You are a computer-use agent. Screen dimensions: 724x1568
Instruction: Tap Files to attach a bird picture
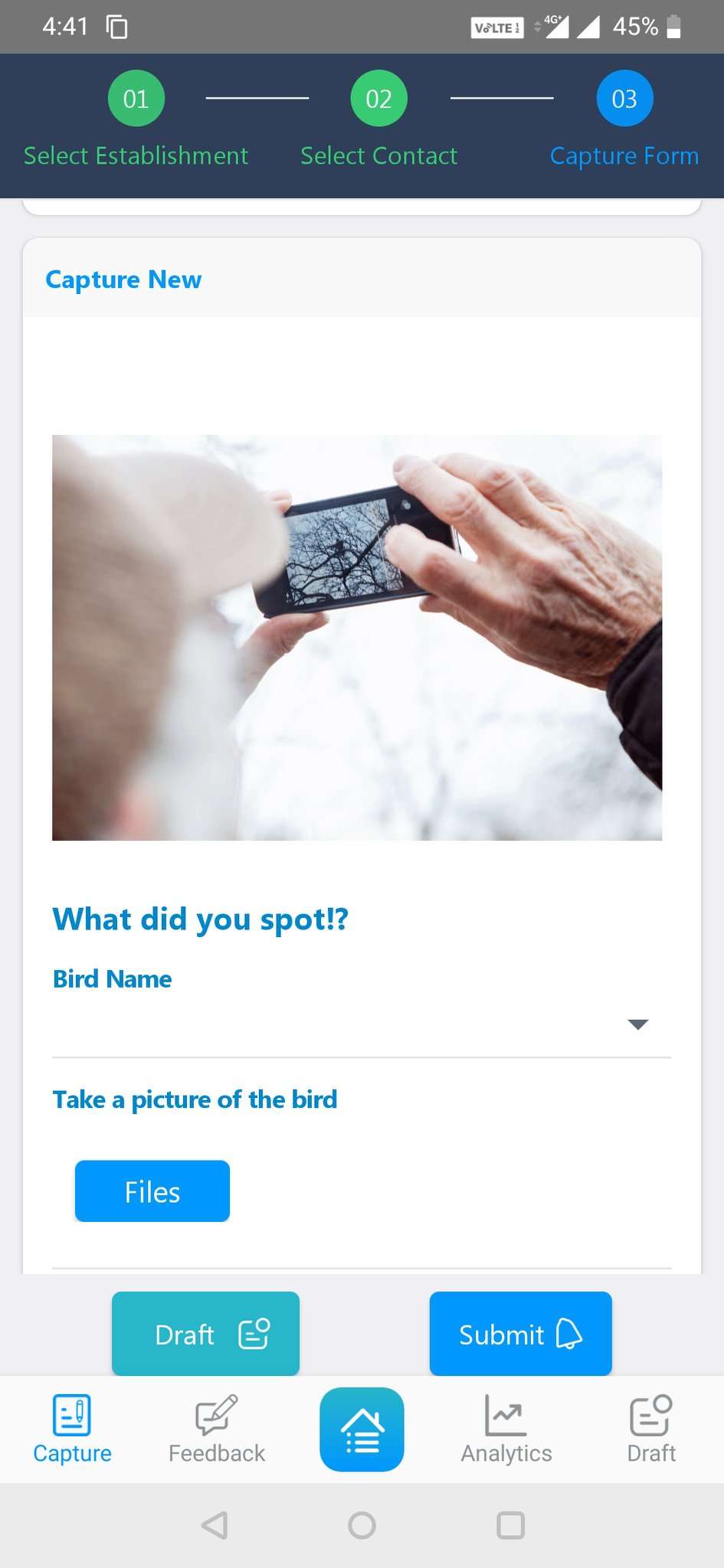point(152,1191)
